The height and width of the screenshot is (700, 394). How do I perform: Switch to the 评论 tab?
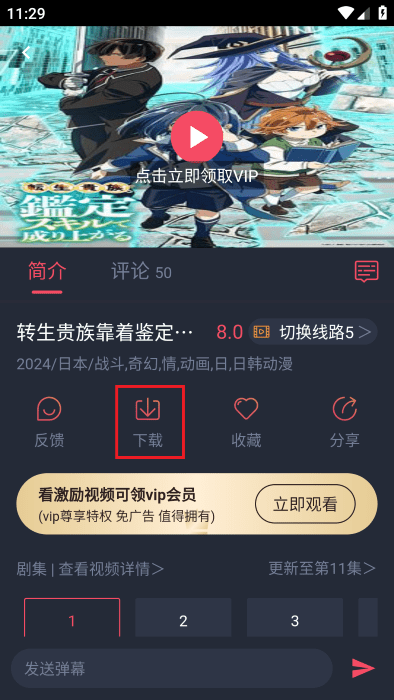point(141,271)
